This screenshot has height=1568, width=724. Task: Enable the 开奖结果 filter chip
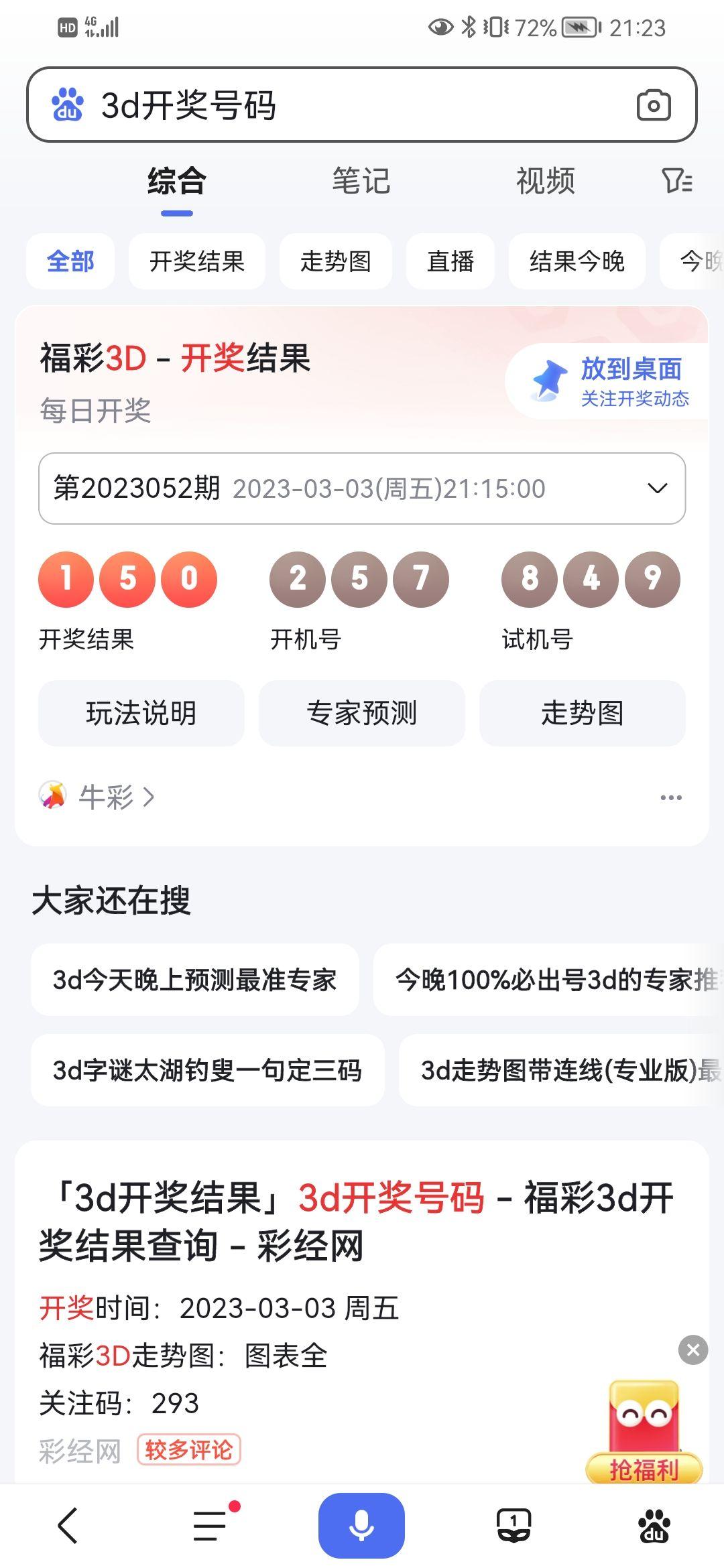click(x=196, y=262)
